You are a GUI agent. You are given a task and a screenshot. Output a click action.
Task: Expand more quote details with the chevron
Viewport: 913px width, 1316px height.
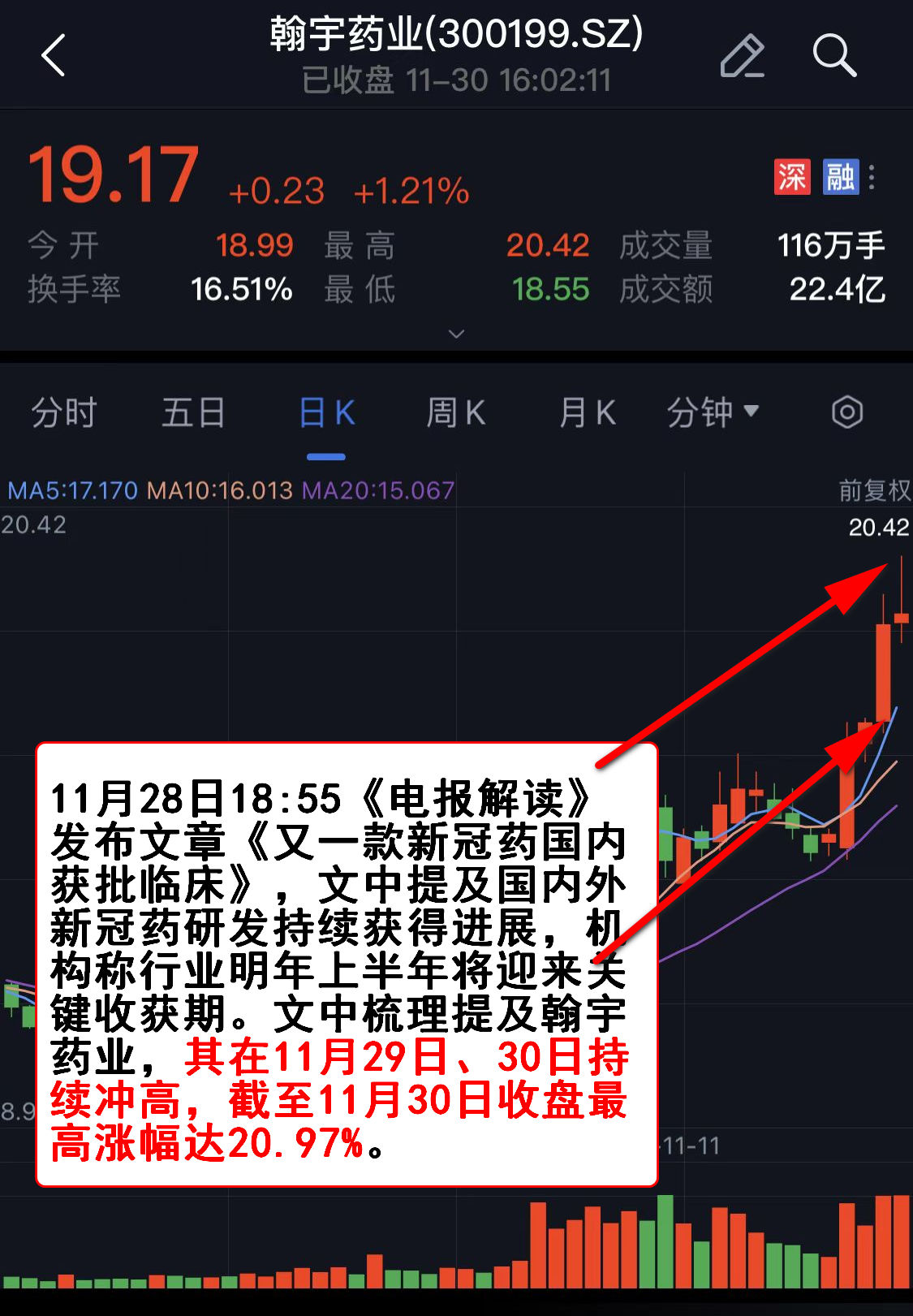[456, 334]
